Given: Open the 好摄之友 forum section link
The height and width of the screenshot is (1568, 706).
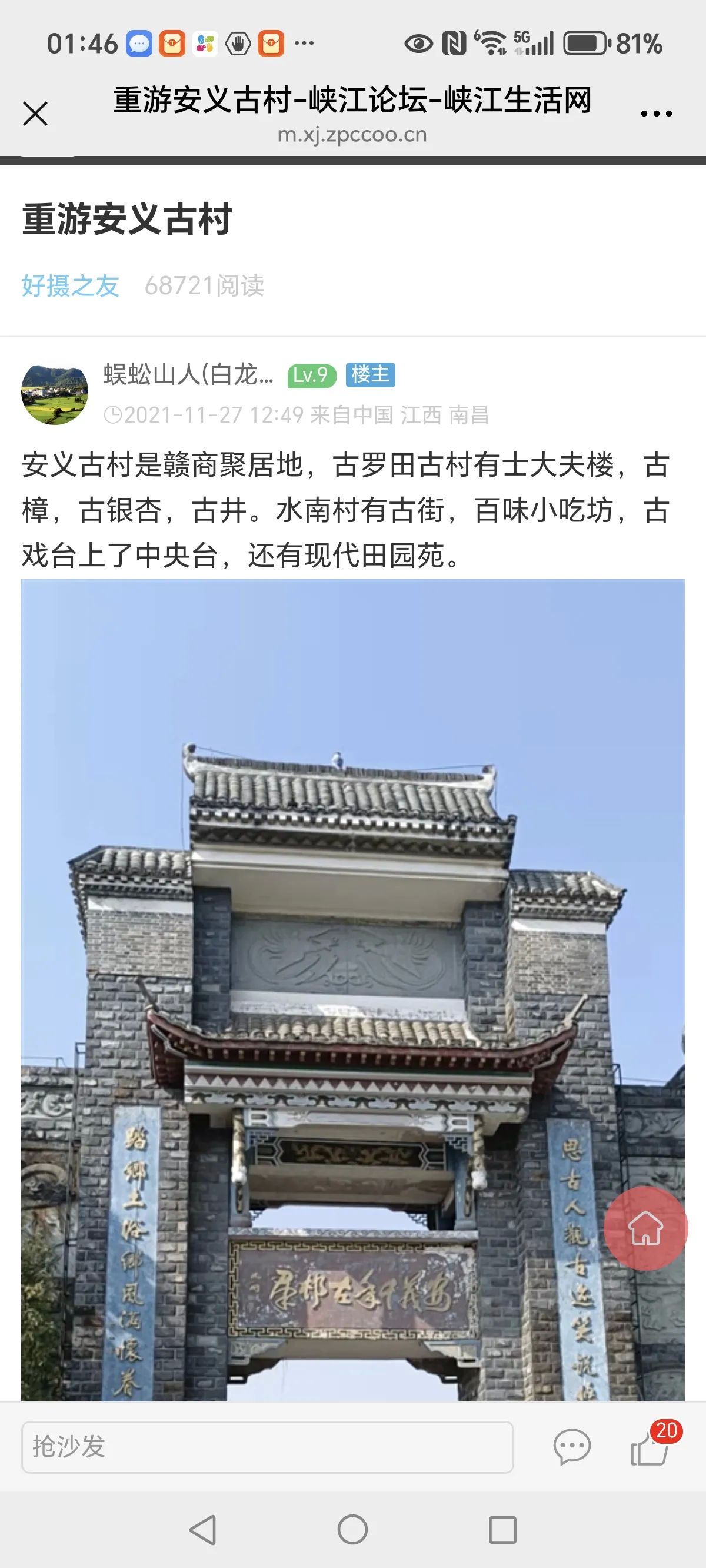Looking at the screenshot, I should click(x=71, y=285).
